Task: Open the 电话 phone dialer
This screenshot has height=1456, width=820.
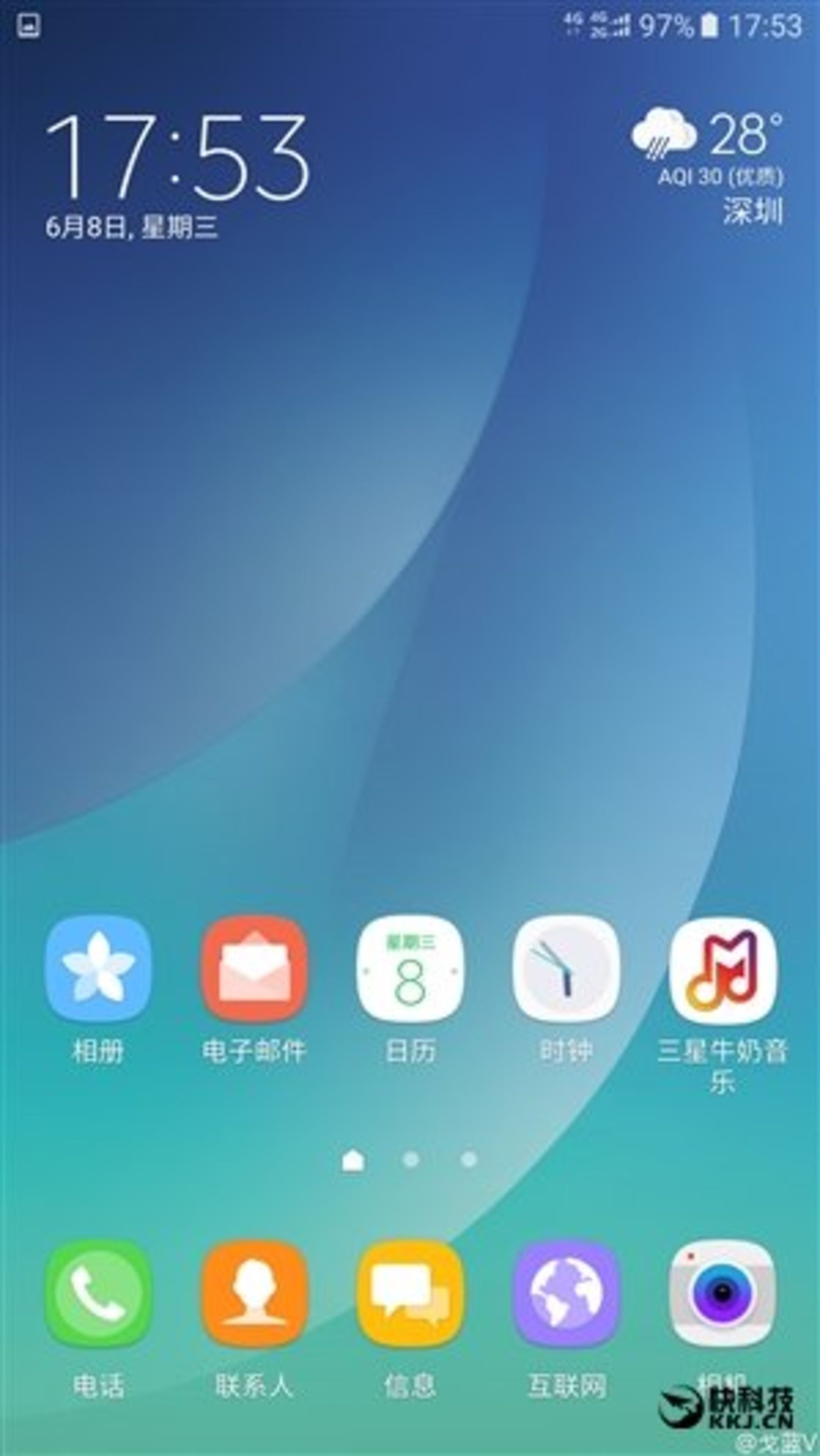Action: 98,1294
